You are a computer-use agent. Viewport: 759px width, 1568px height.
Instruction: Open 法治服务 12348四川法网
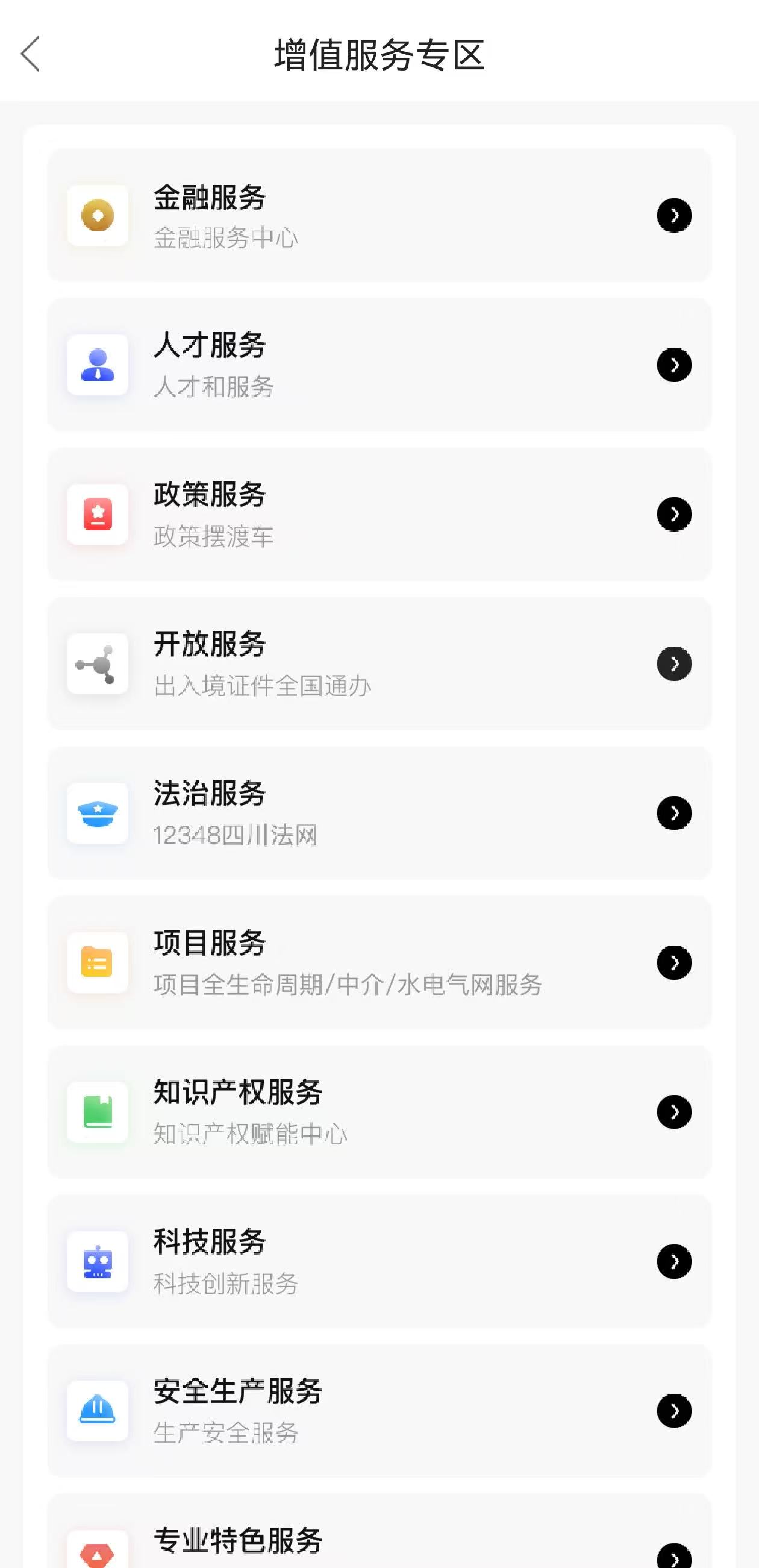379,813
